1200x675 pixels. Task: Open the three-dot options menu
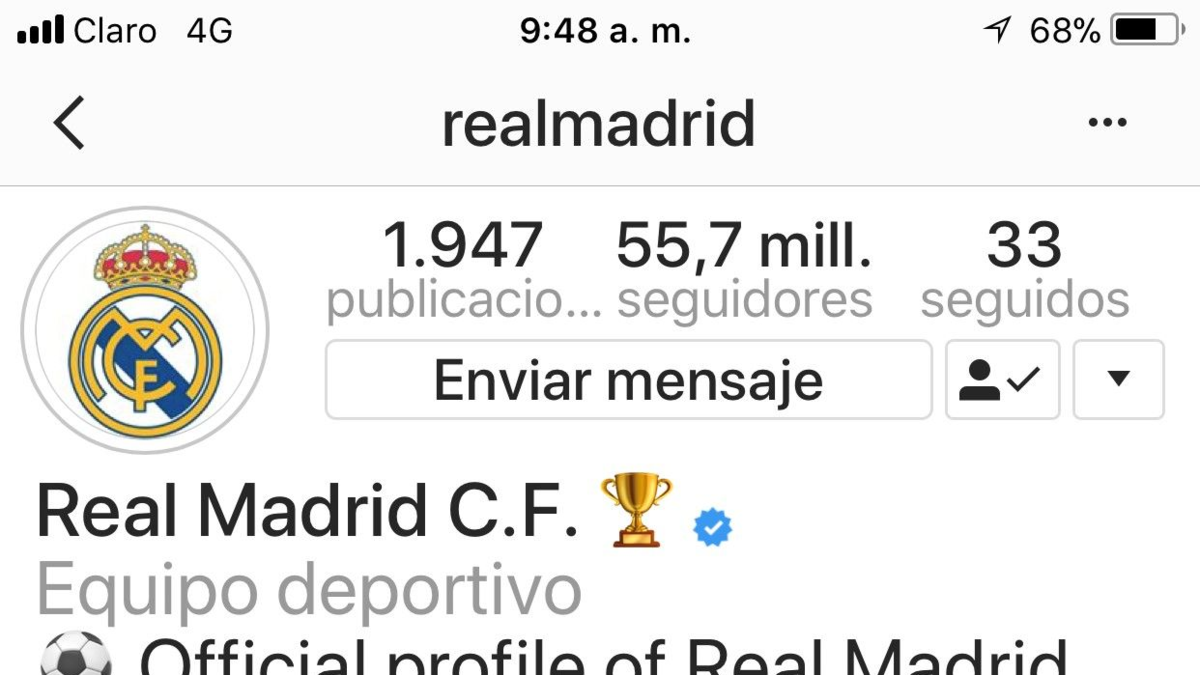1107,123
